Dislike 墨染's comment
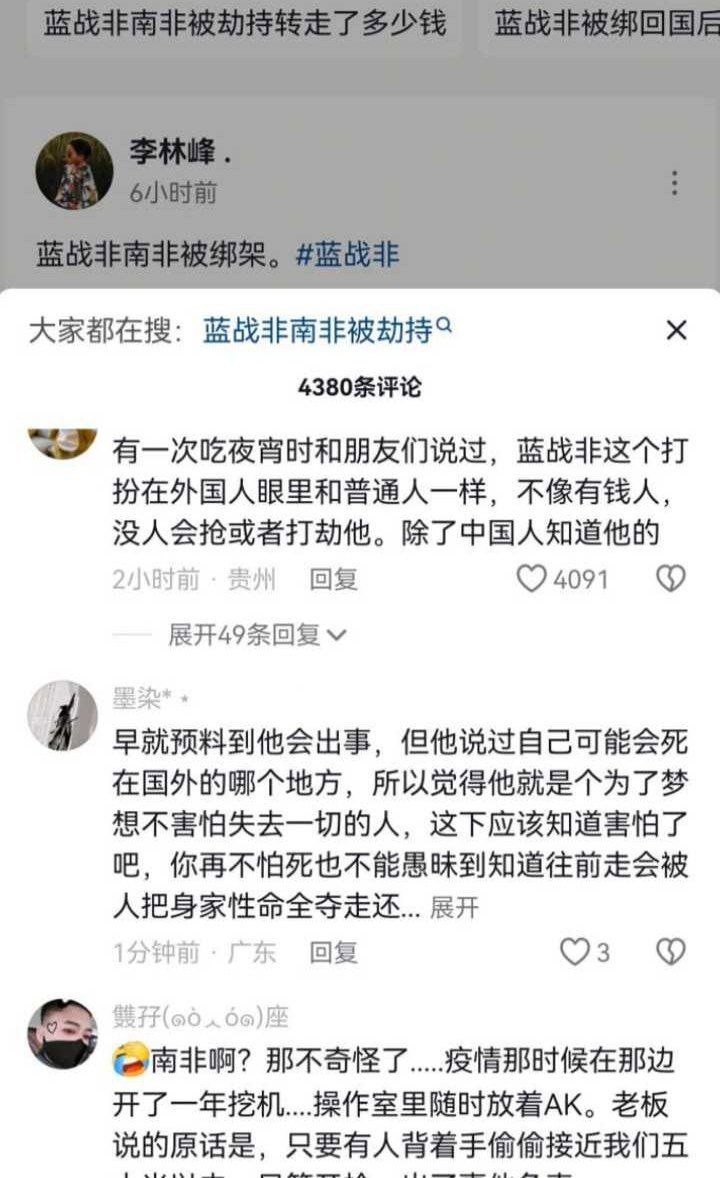Image resolution: width=720 pixels, height=1178 pixels. tap(670, 952)
